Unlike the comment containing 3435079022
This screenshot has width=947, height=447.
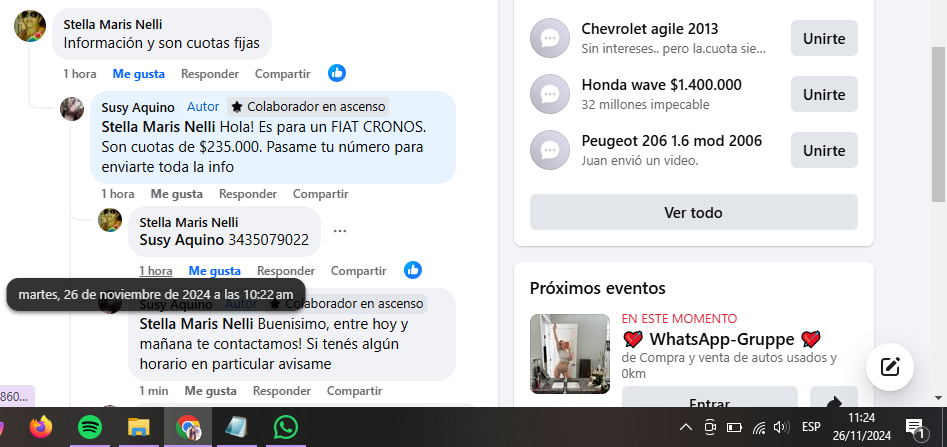tap(214, 270)
